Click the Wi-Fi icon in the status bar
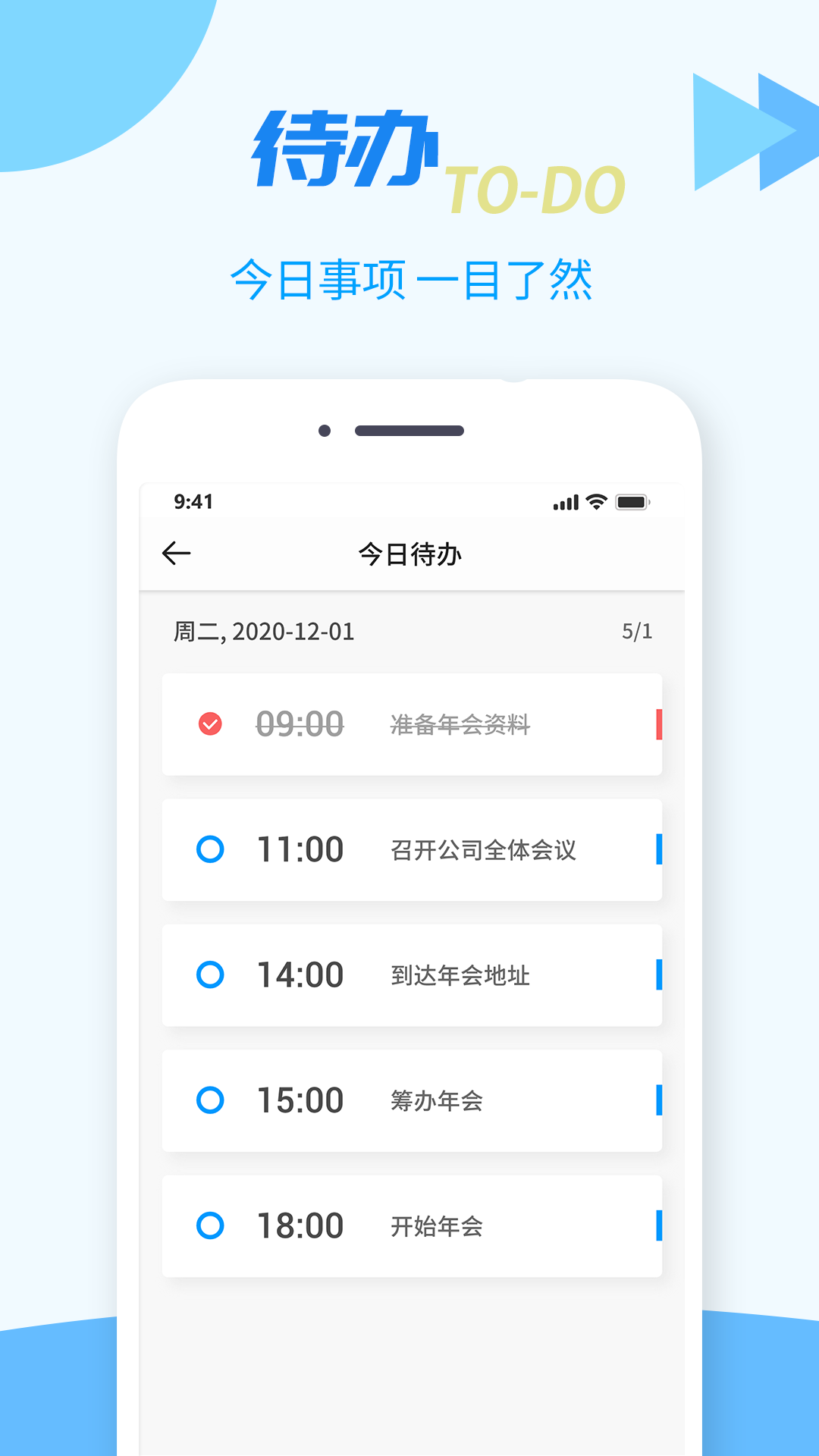 (x=595, y=501)
